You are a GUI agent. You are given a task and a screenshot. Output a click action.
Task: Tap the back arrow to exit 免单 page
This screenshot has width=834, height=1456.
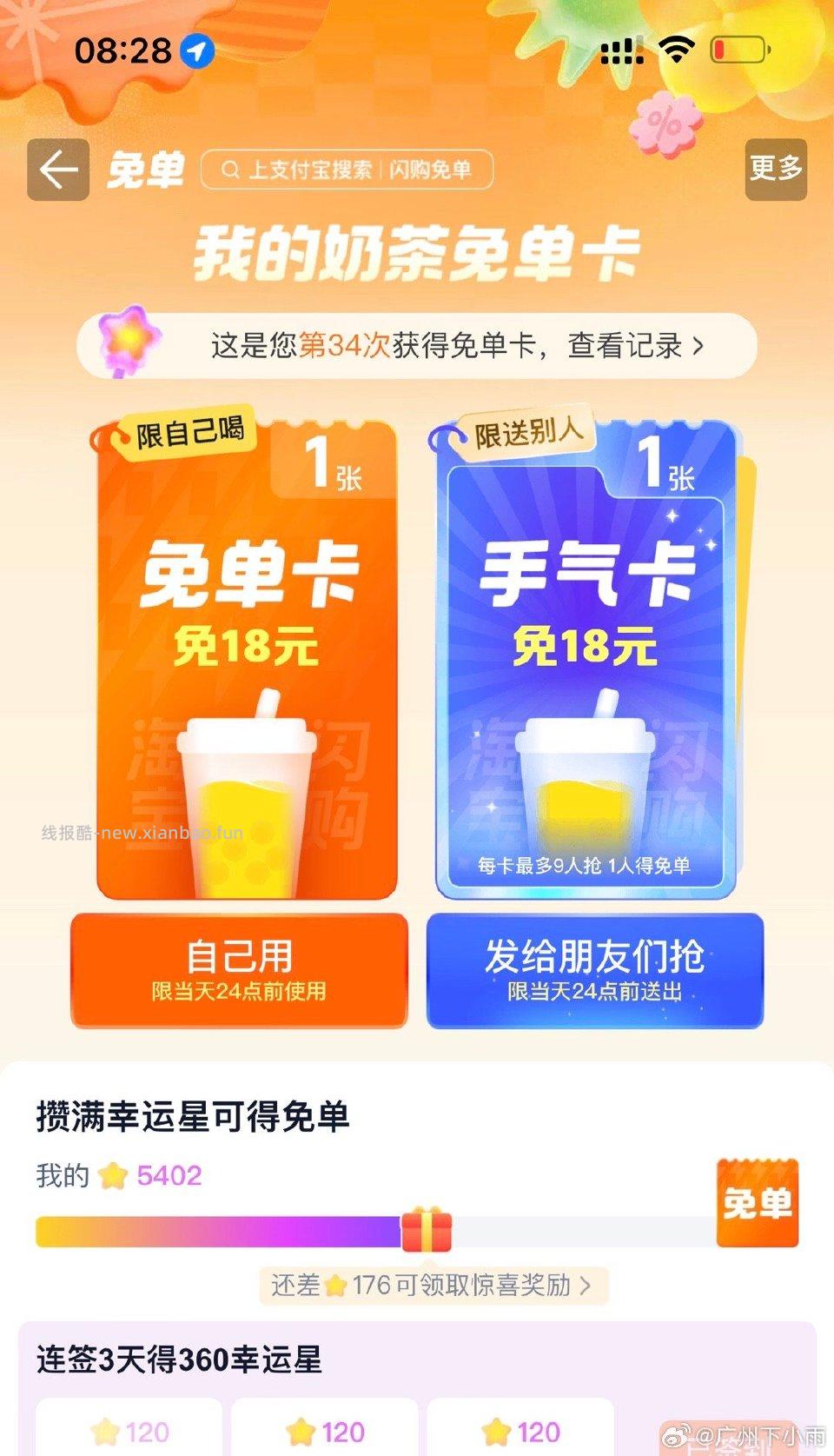click(x=57, y=169)
